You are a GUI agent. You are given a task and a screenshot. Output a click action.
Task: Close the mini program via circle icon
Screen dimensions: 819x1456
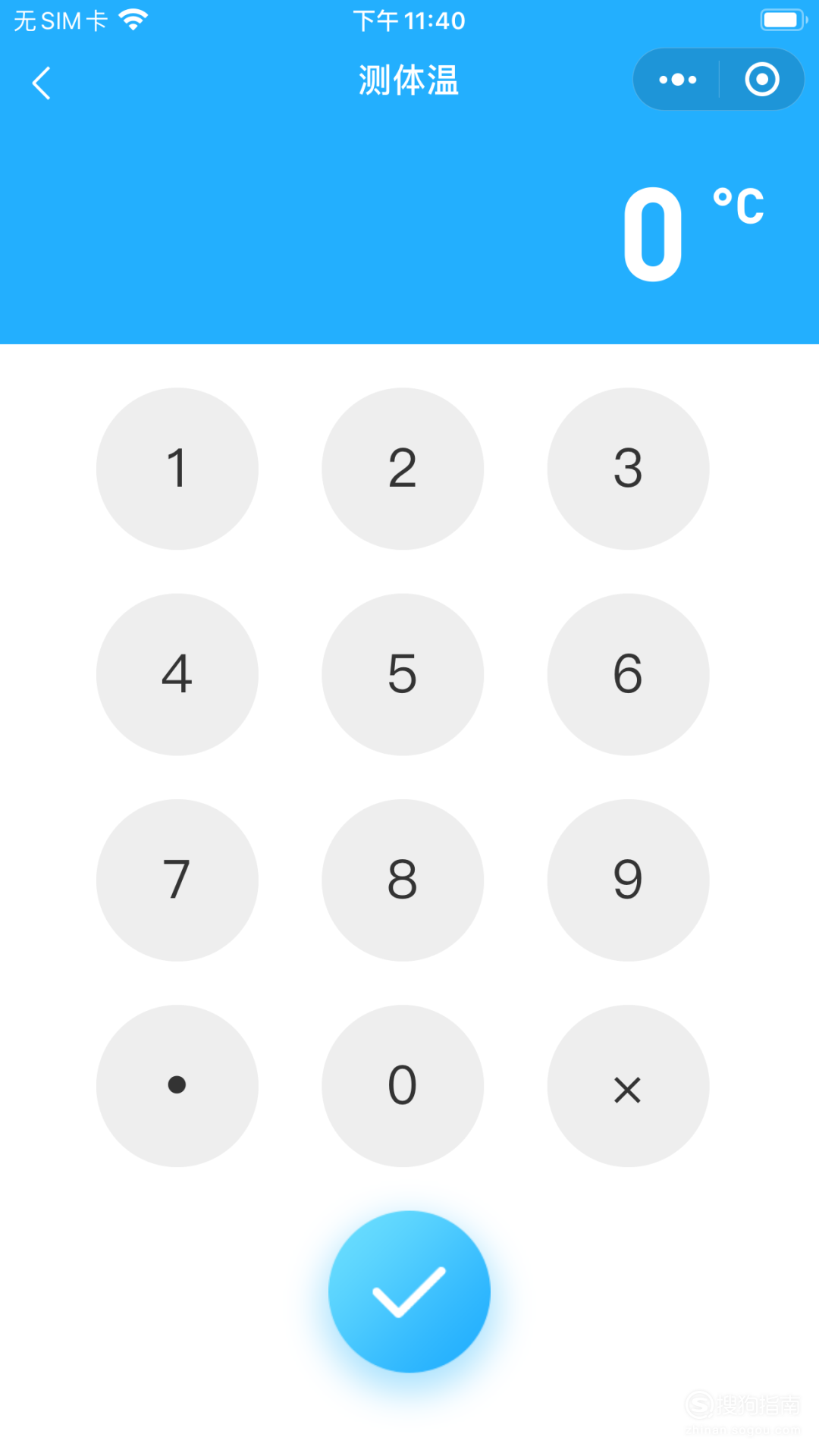point(762,80)
